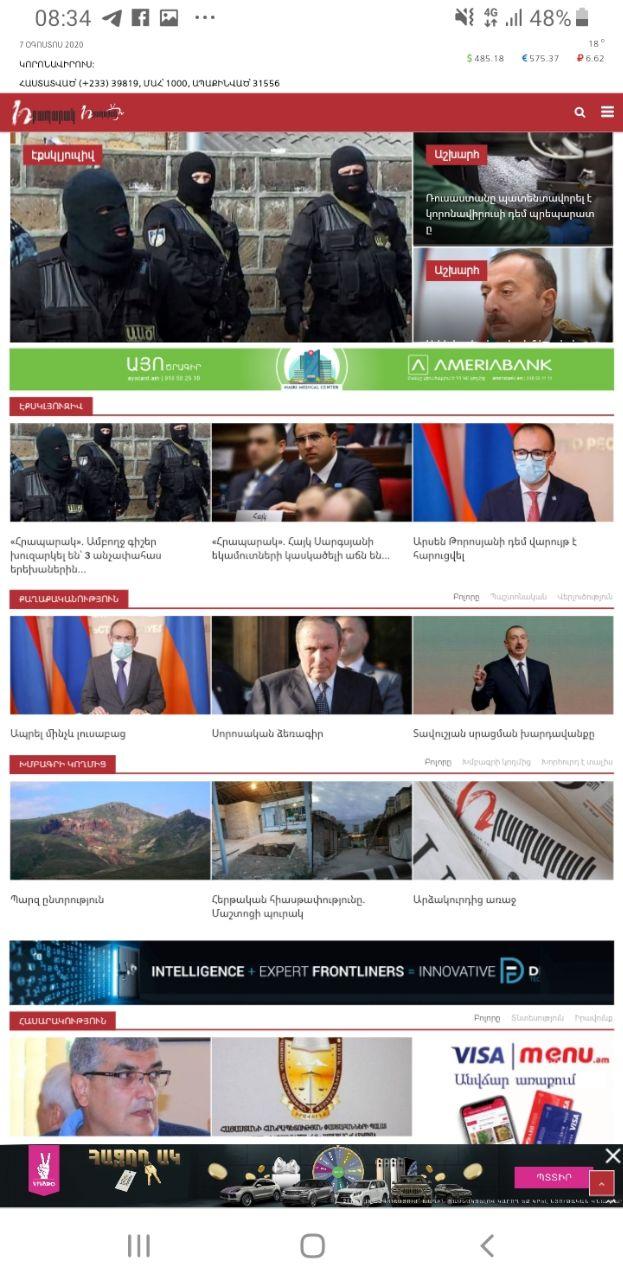Open the ԽՄԲԱԳՐԻ ԿՈՂՄԻՑ section heading
Screen dimensions: 623x1280
(62, 764)
